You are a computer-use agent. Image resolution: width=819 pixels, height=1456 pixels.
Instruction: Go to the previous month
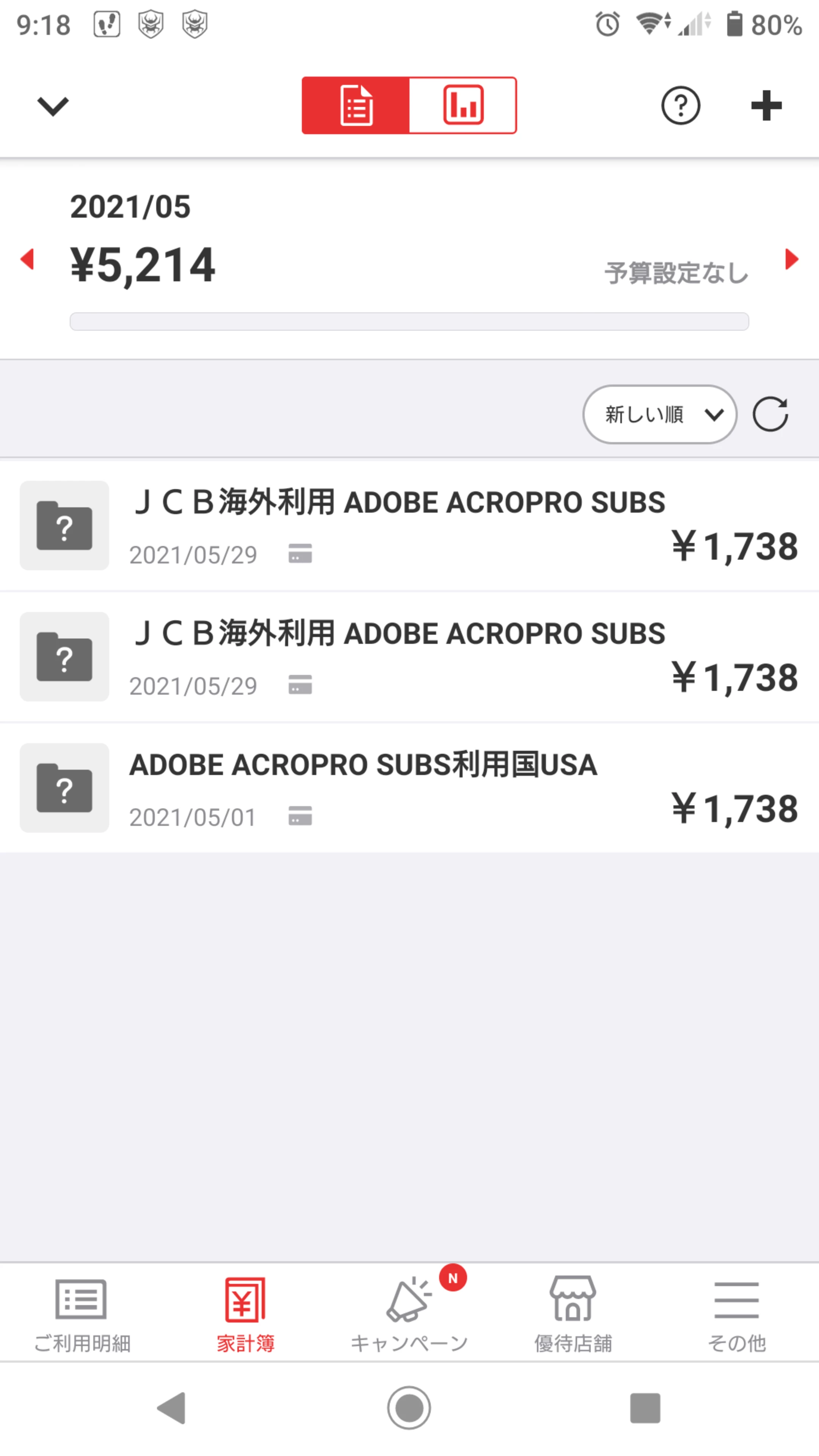click(27, 259)
